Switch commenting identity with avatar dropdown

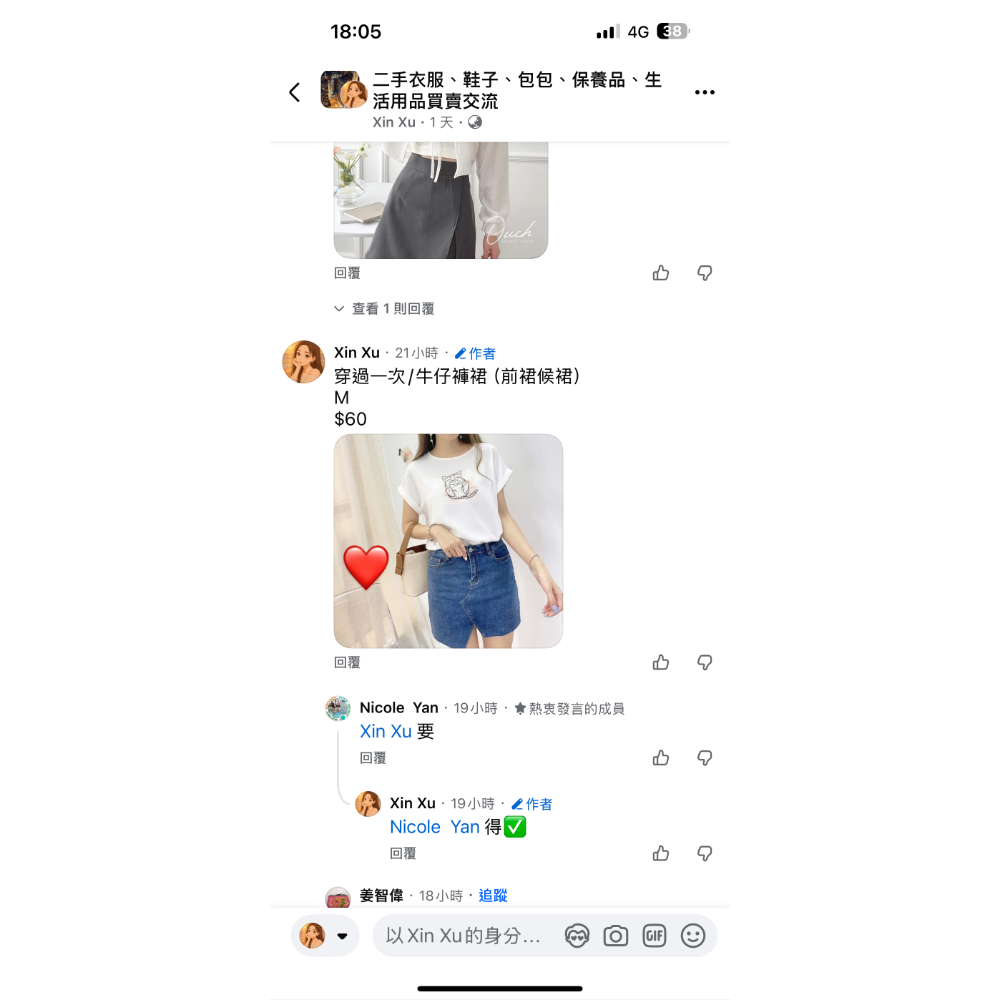(x=325, y=936)
